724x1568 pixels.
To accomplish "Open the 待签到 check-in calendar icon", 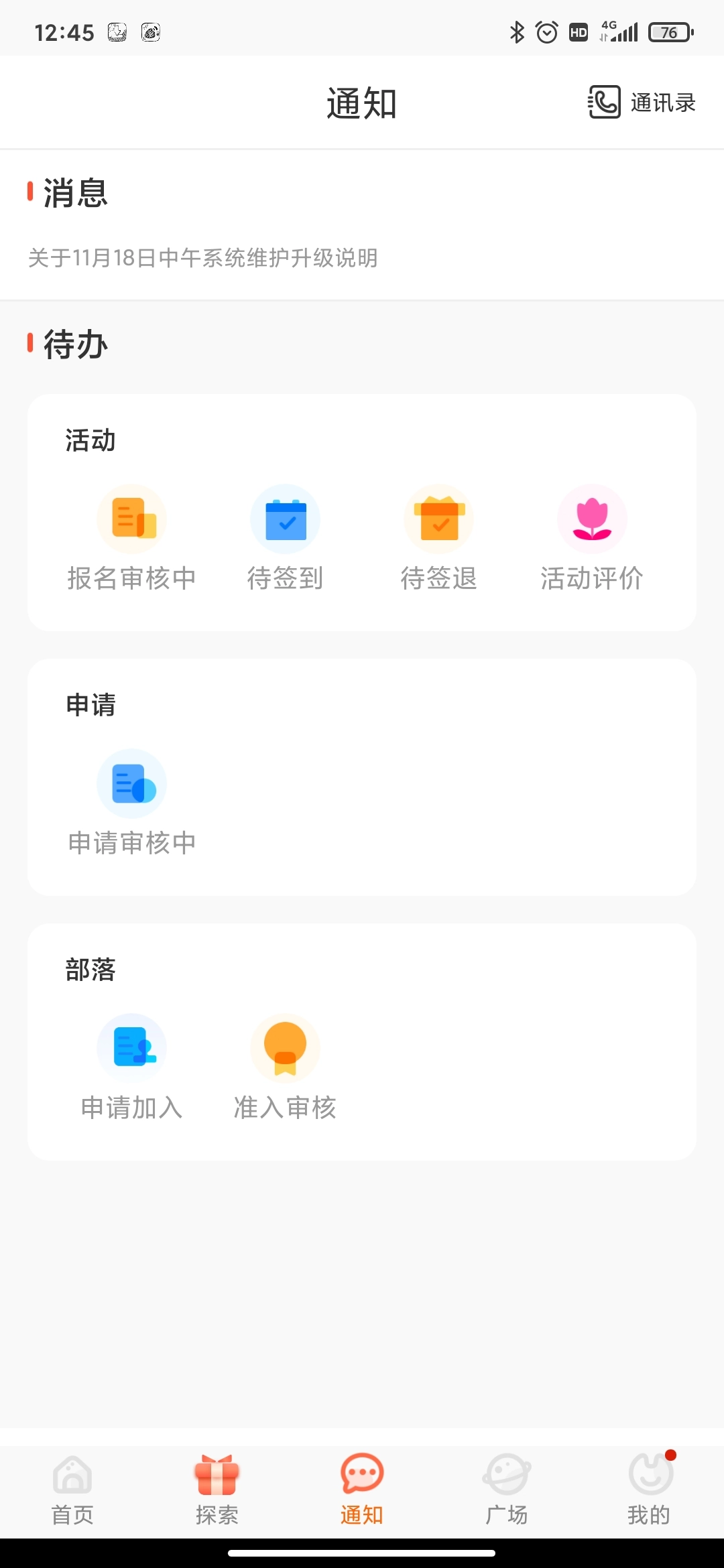I will point(284,519).
